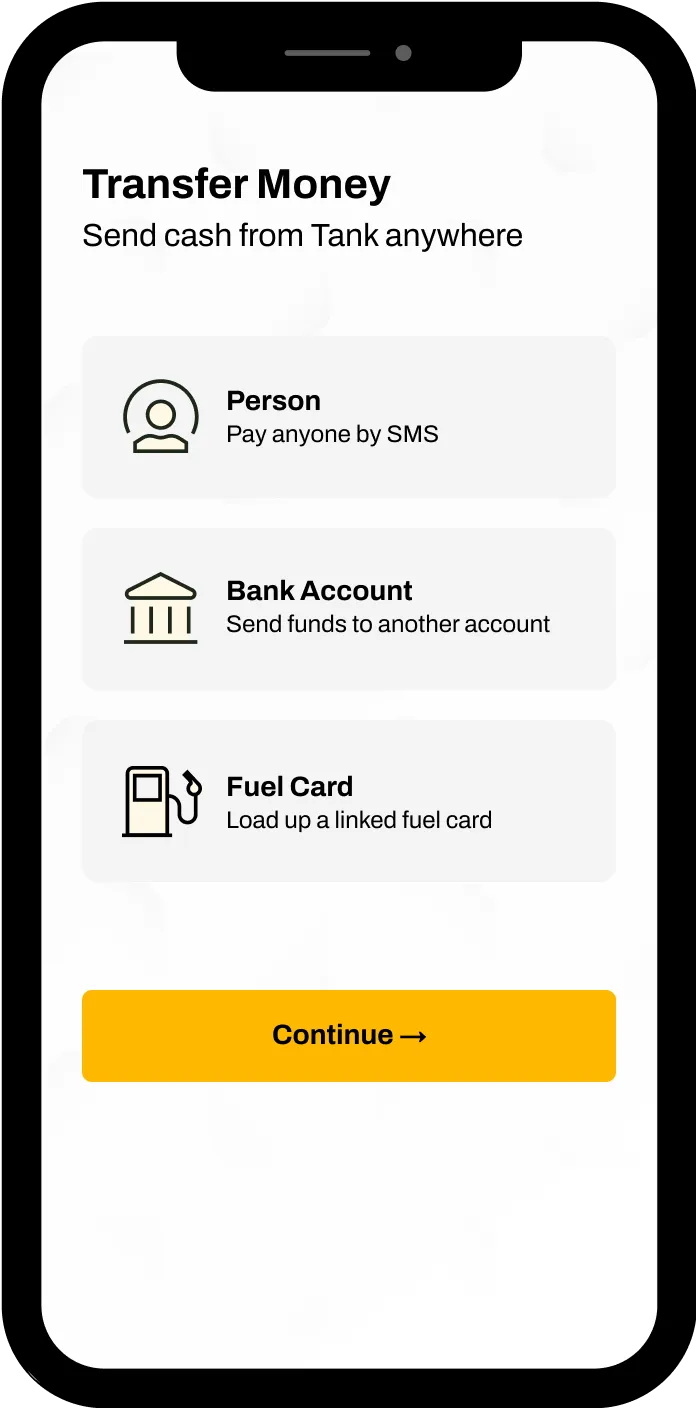Image resolution: width=696 pixels, height=1408 pixels.
Task: Select the Person transfer option
Action: tap(348, 417)
